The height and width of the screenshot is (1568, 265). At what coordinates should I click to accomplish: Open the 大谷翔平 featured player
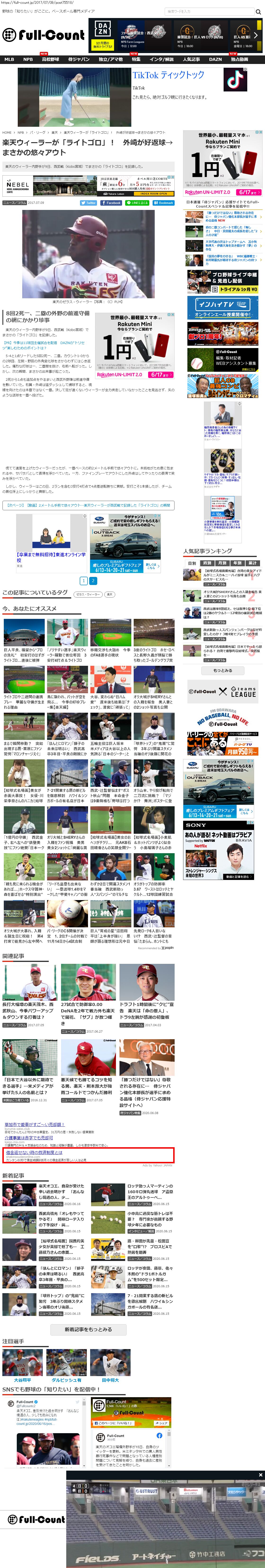point(22,1380)
